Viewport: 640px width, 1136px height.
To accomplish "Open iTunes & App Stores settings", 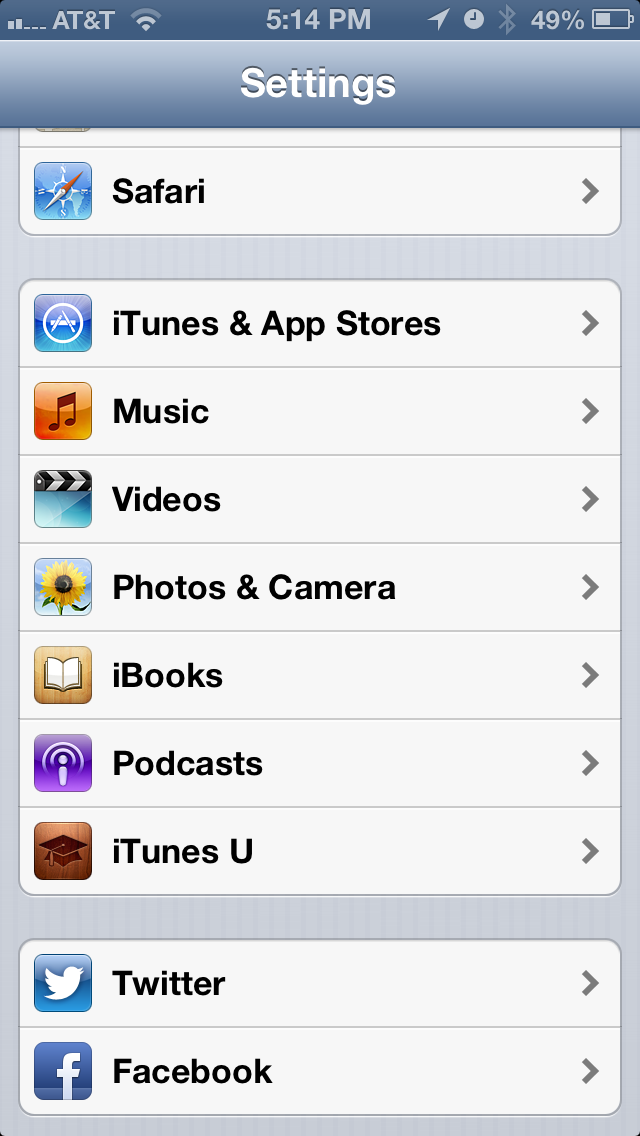I will pos(320,323).
